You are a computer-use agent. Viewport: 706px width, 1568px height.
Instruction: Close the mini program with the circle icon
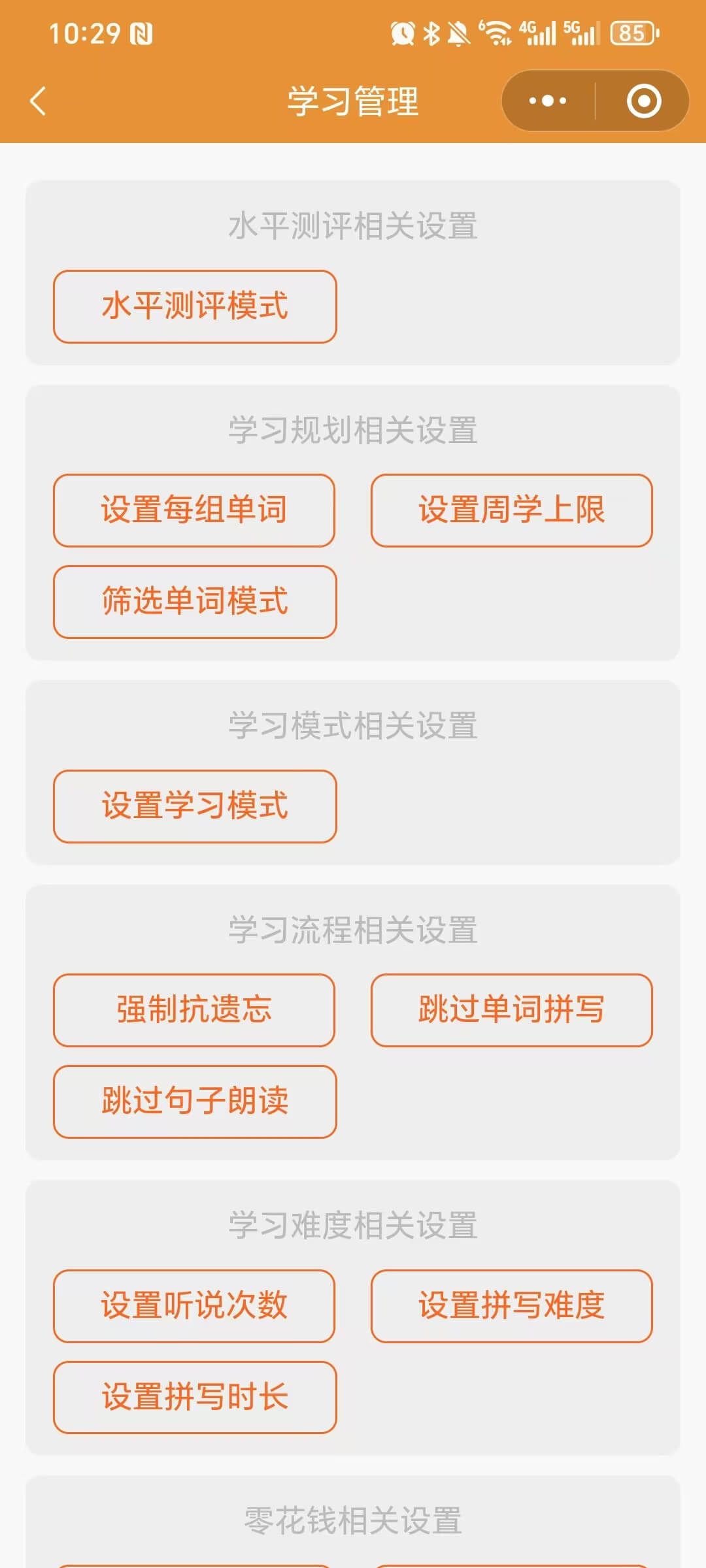coord(643,101)
